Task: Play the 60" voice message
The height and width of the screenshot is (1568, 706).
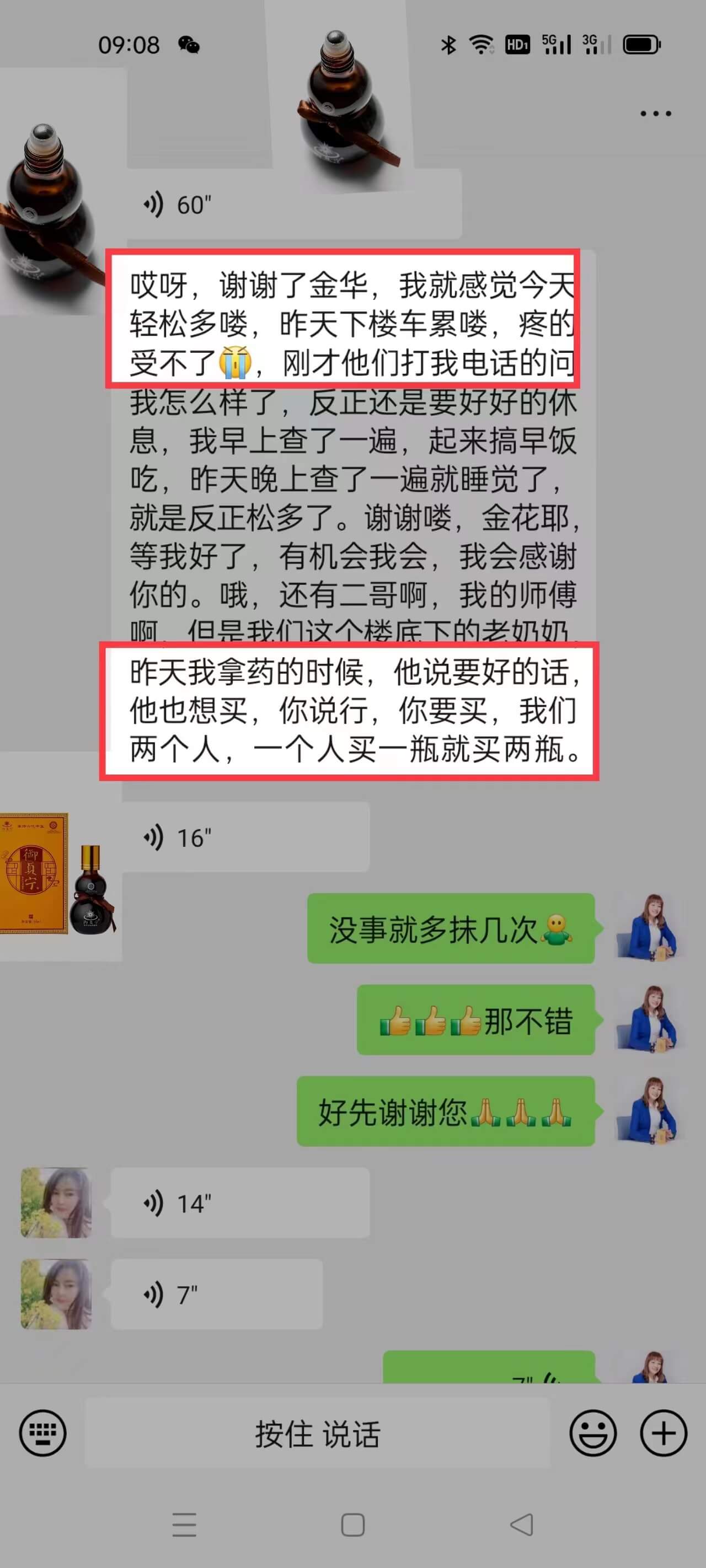Action: (292, 205)
